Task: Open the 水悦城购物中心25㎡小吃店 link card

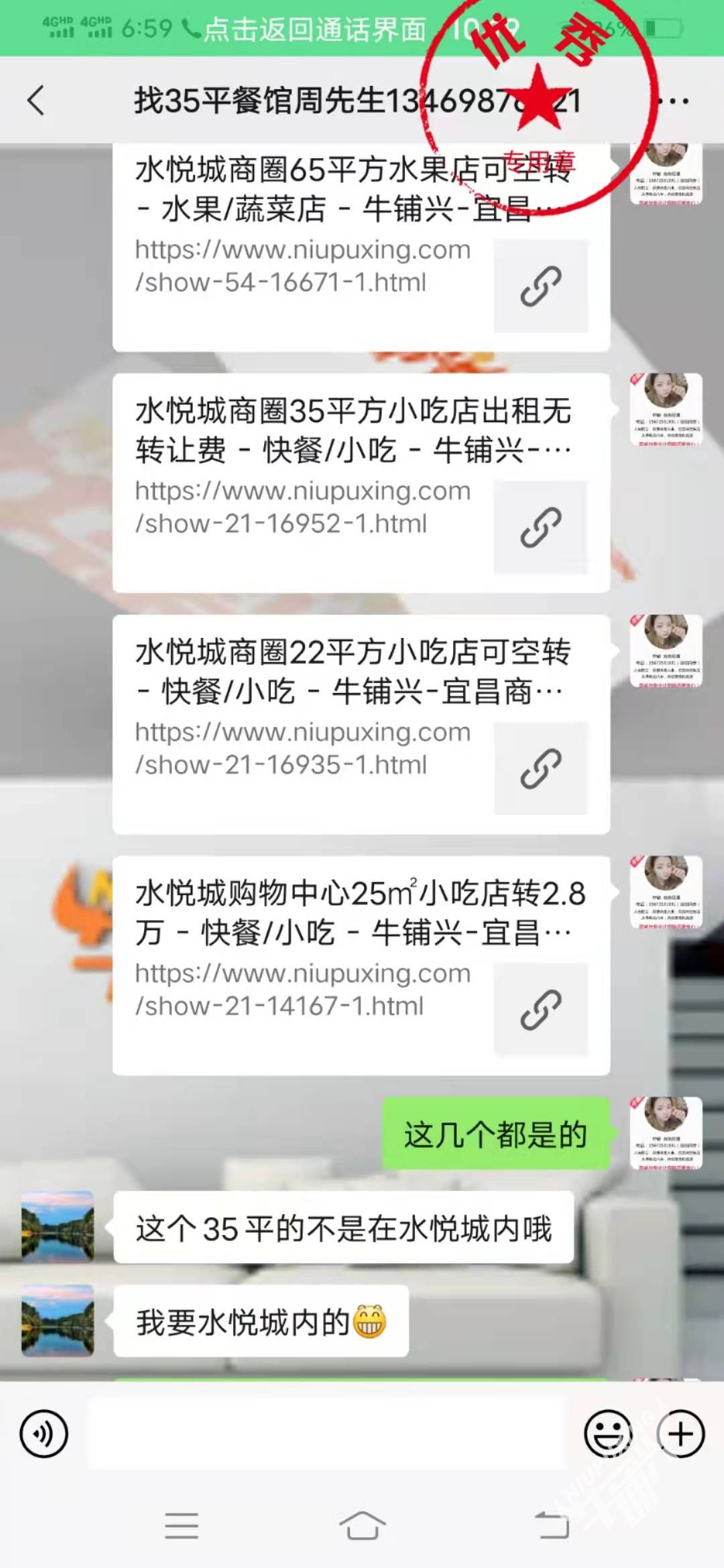Action: [x=361, y=965]
